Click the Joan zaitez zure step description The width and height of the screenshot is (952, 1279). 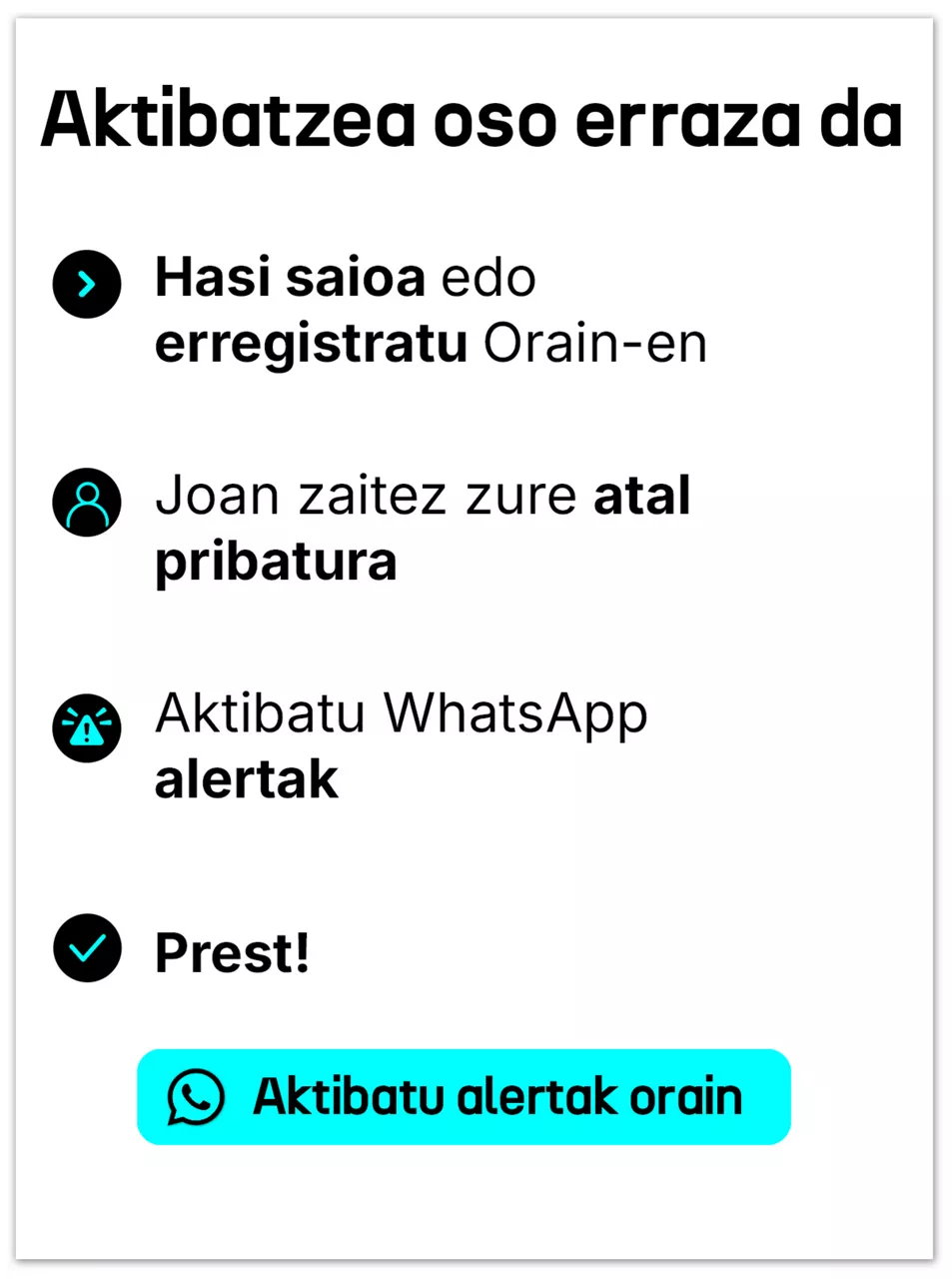(x=366, y=494)
